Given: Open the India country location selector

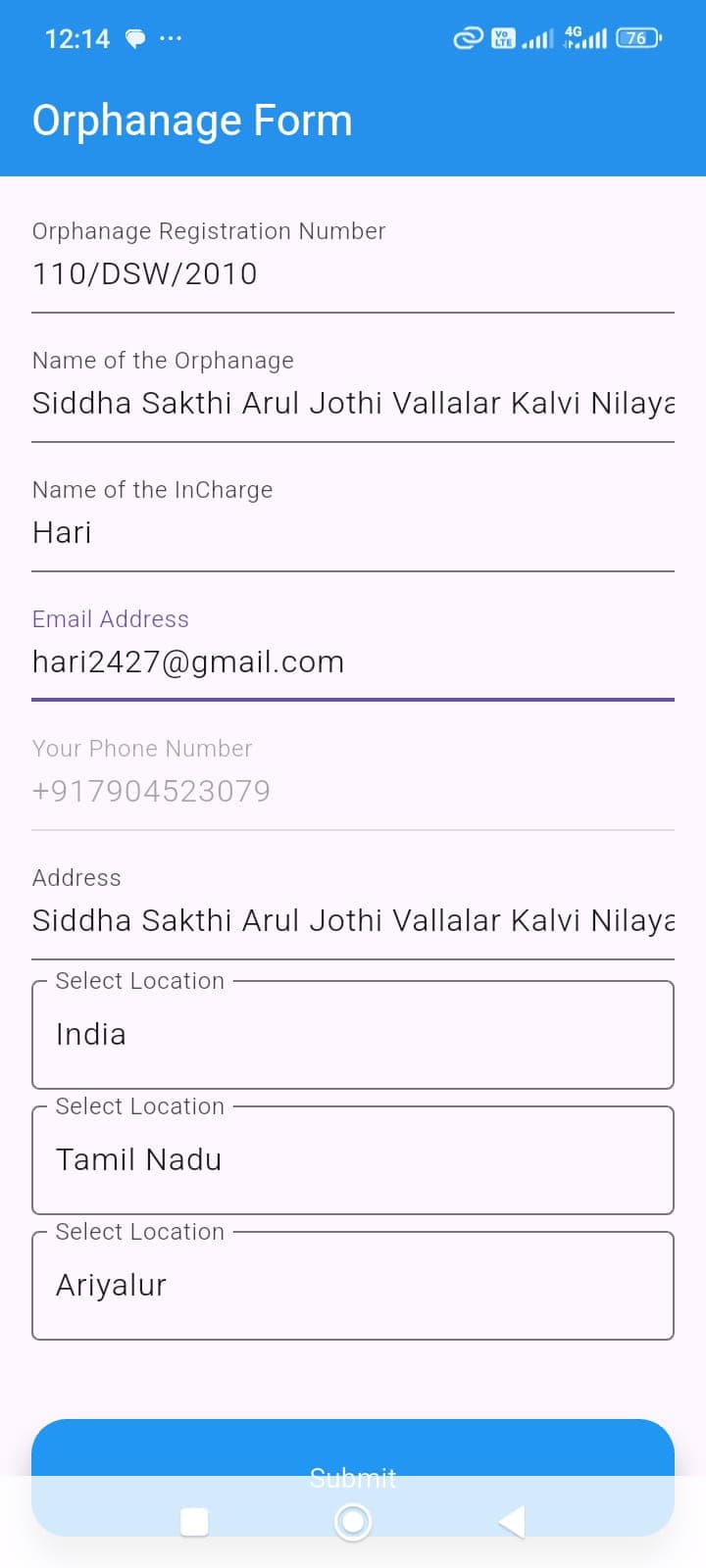Looking at the screenshot, I should 353,1034.
